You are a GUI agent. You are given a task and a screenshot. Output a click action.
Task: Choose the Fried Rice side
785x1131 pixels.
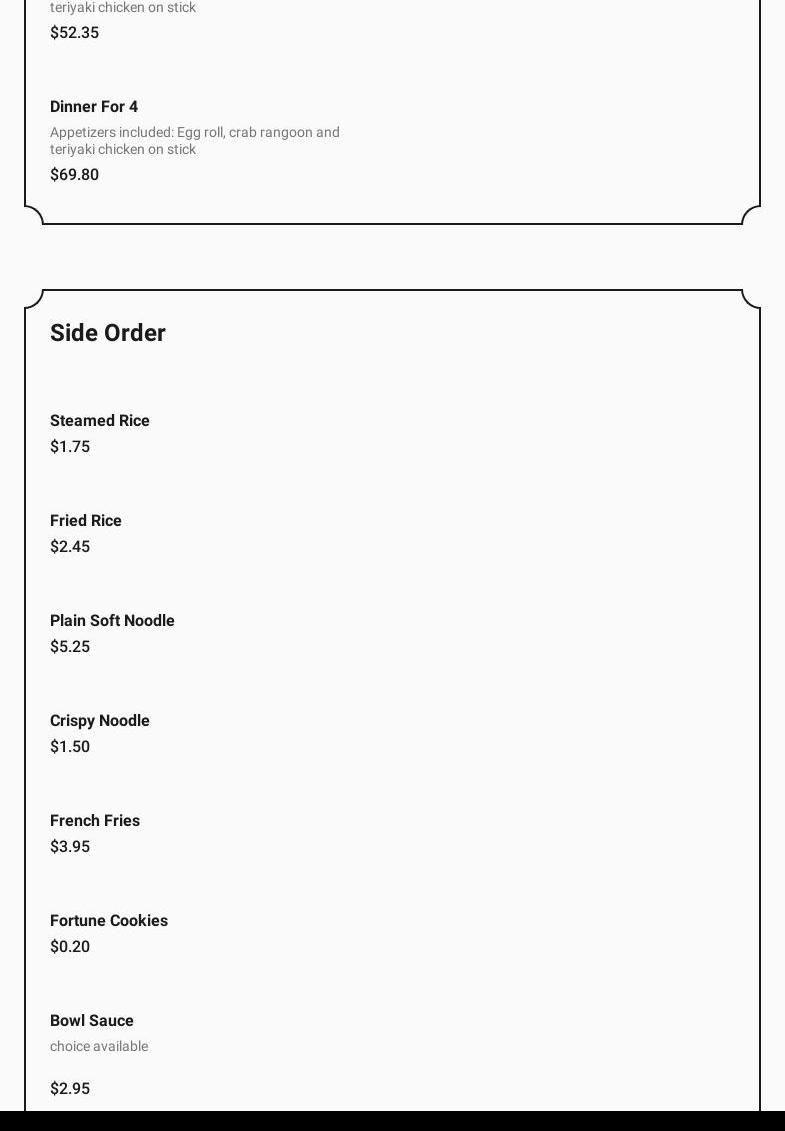(86, 521)
